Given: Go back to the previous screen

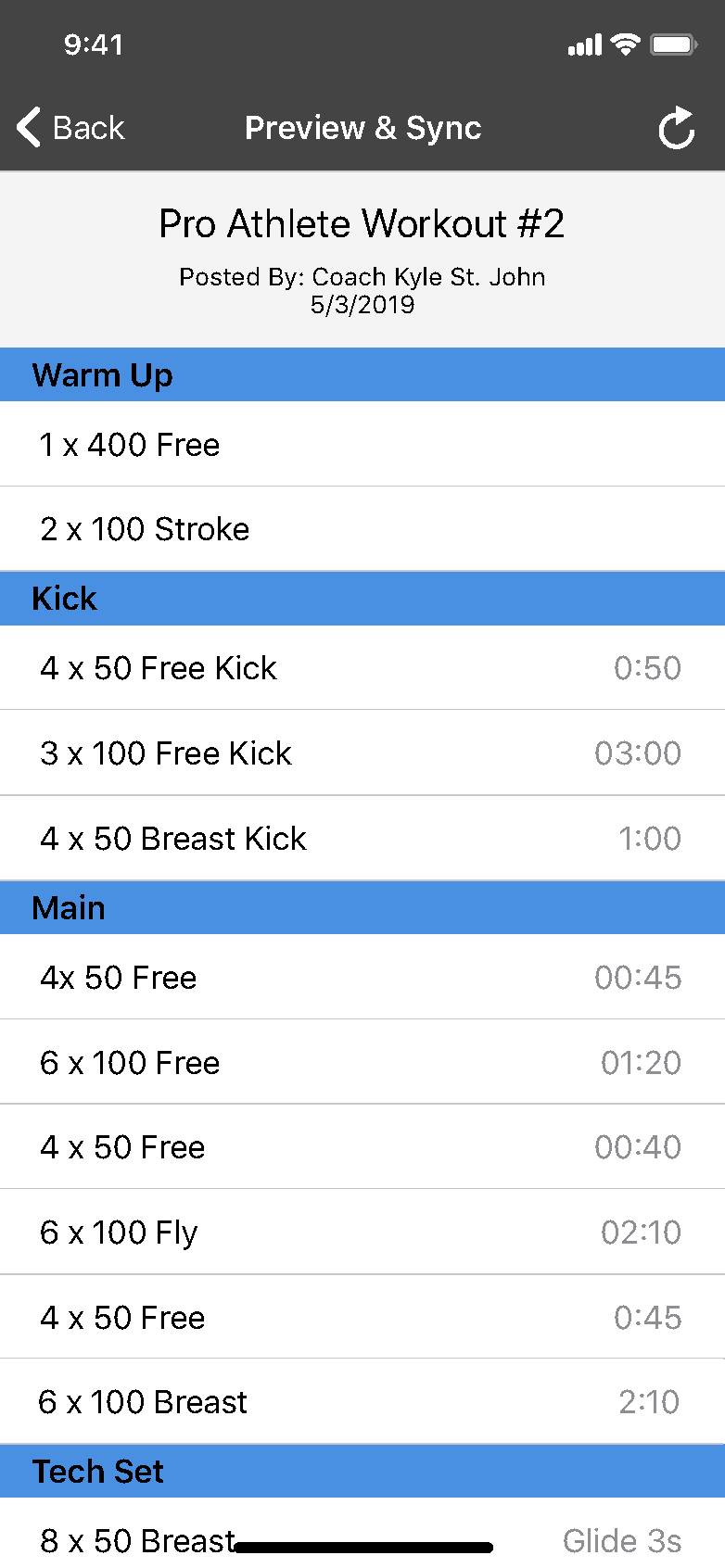Looking at the screenshot, I should tap(70, 128).
